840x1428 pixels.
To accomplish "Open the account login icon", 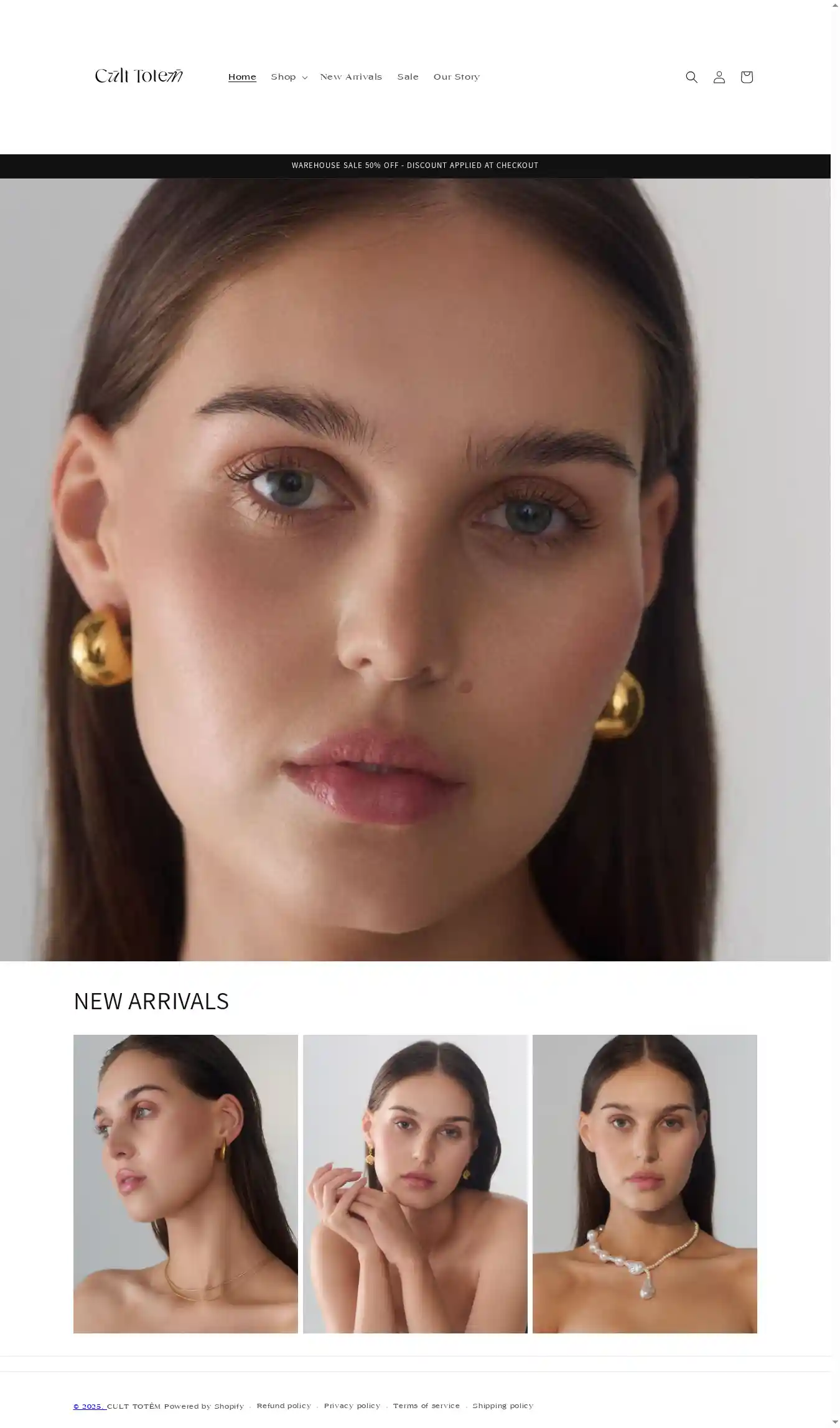I will click(x=719, y=77).
